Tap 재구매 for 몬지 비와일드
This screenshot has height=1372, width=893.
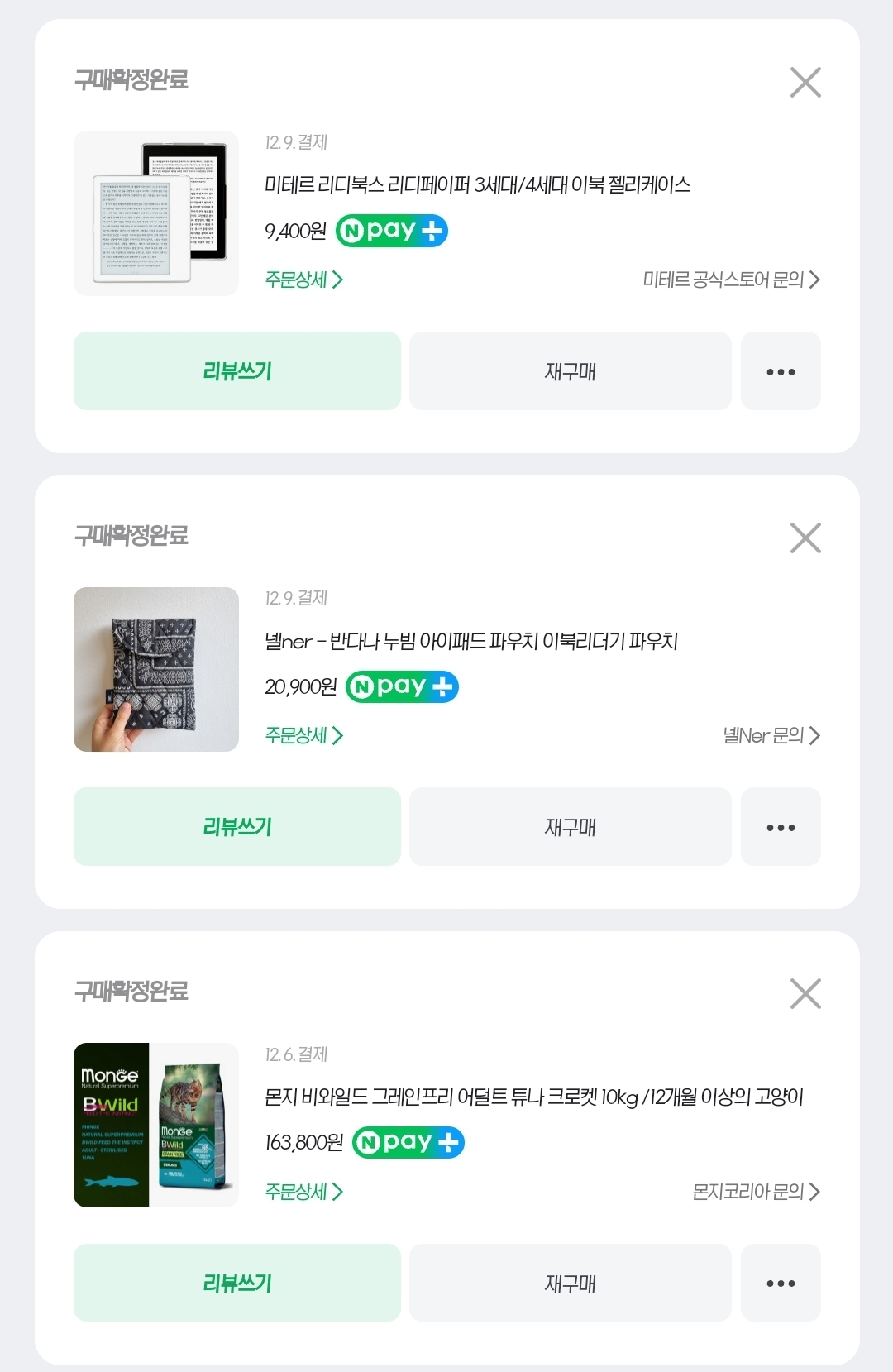coord(571,1283)
